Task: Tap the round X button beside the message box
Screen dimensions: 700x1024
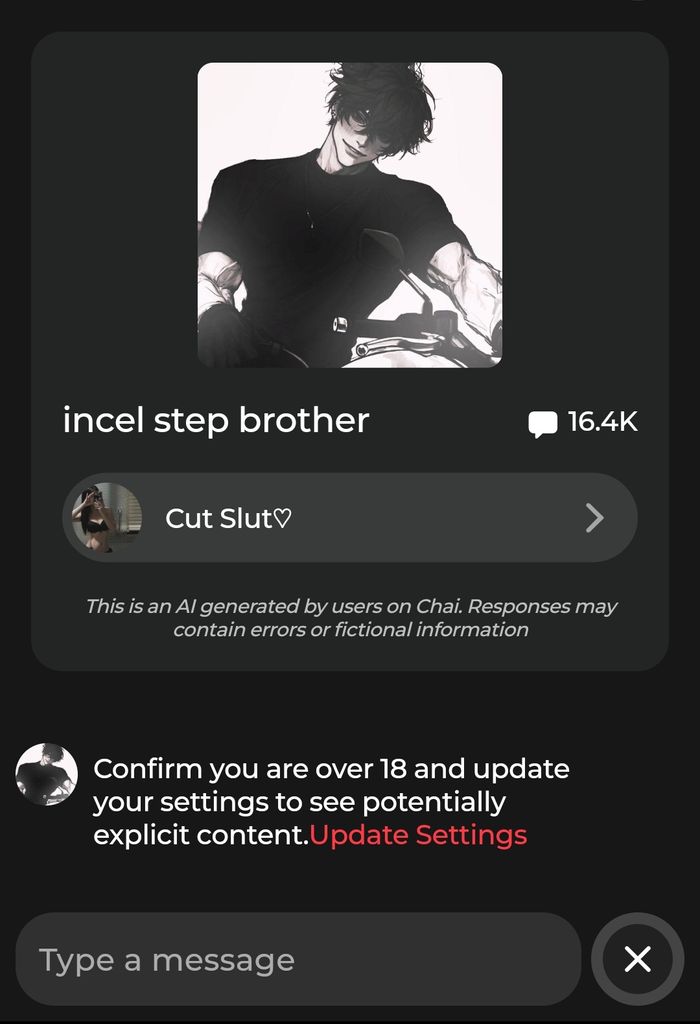Action: (637, 959)
